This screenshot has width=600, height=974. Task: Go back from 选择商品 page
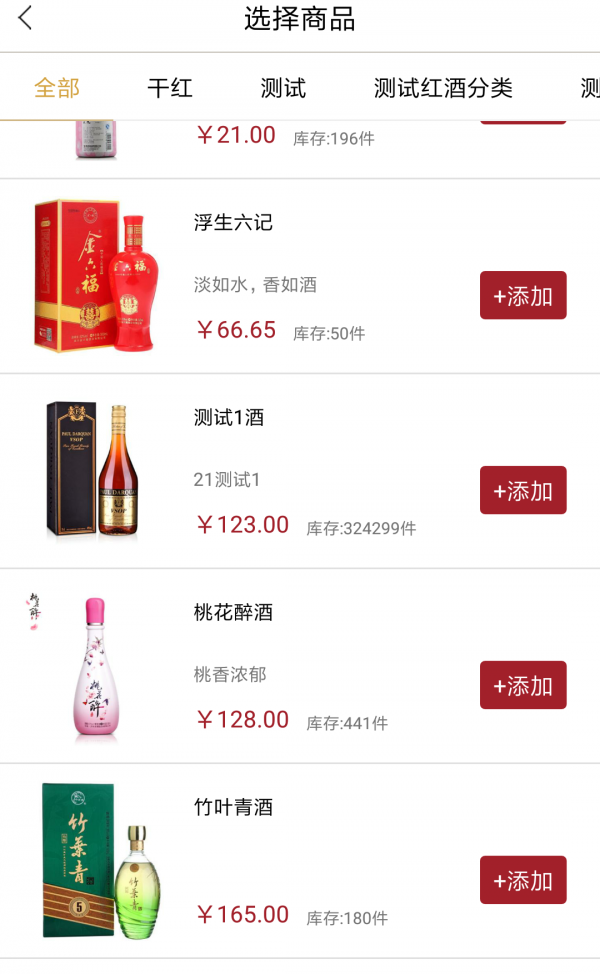(26, 18)
